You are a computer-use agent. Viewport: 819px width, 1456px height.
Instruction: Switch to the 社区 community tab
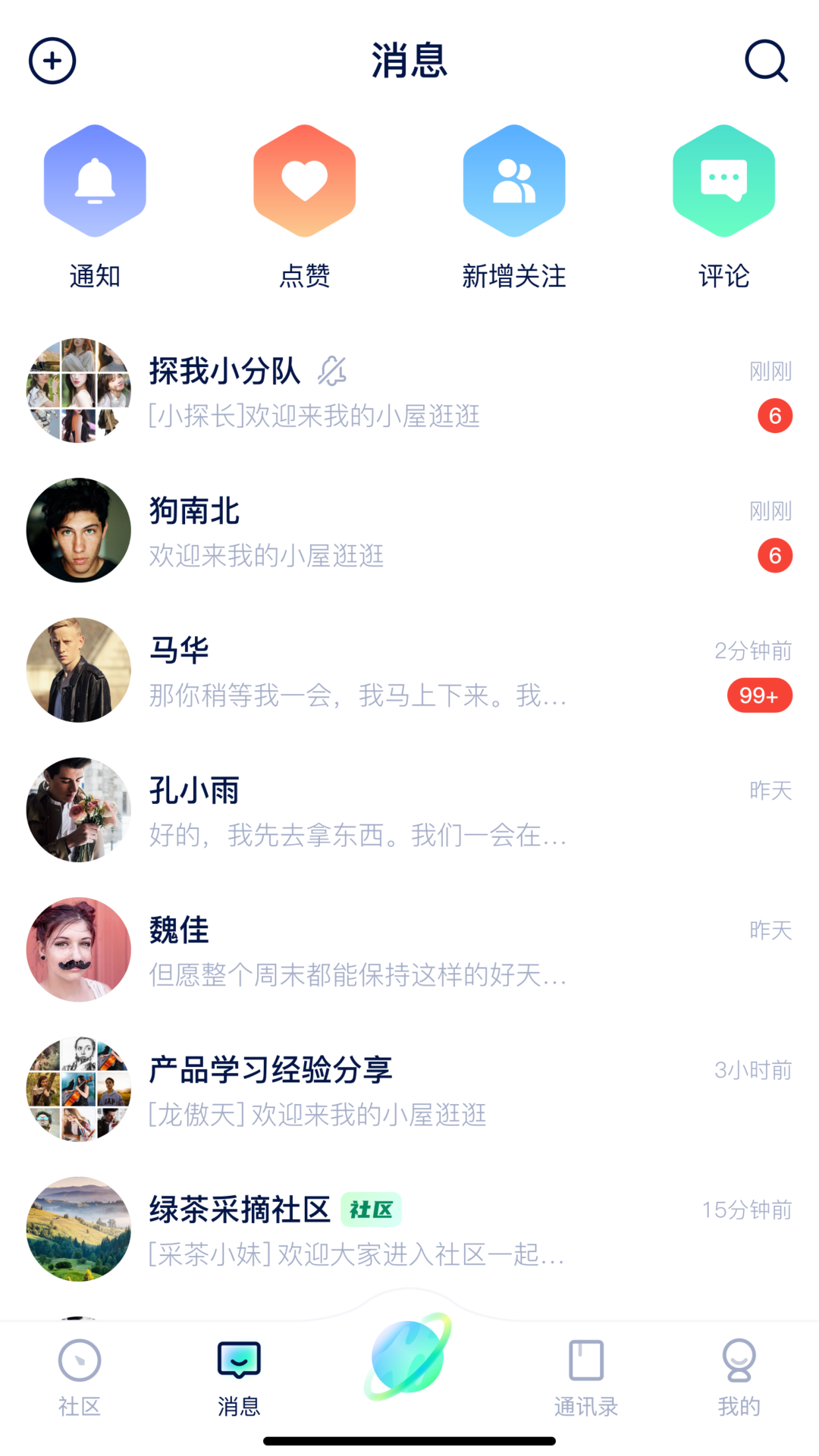click(x=79, y=1376)
